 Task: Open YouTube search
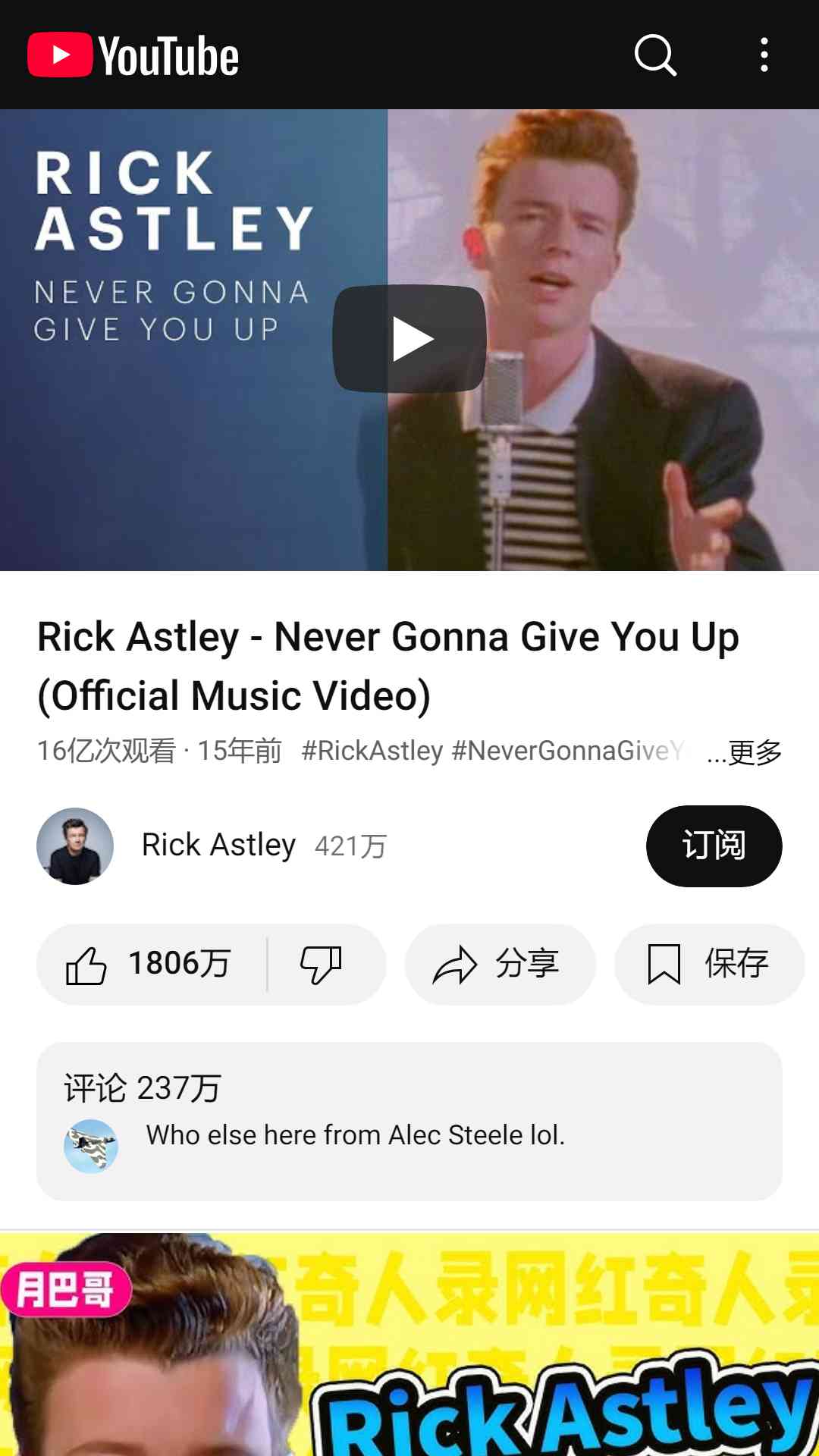(655, 55)
